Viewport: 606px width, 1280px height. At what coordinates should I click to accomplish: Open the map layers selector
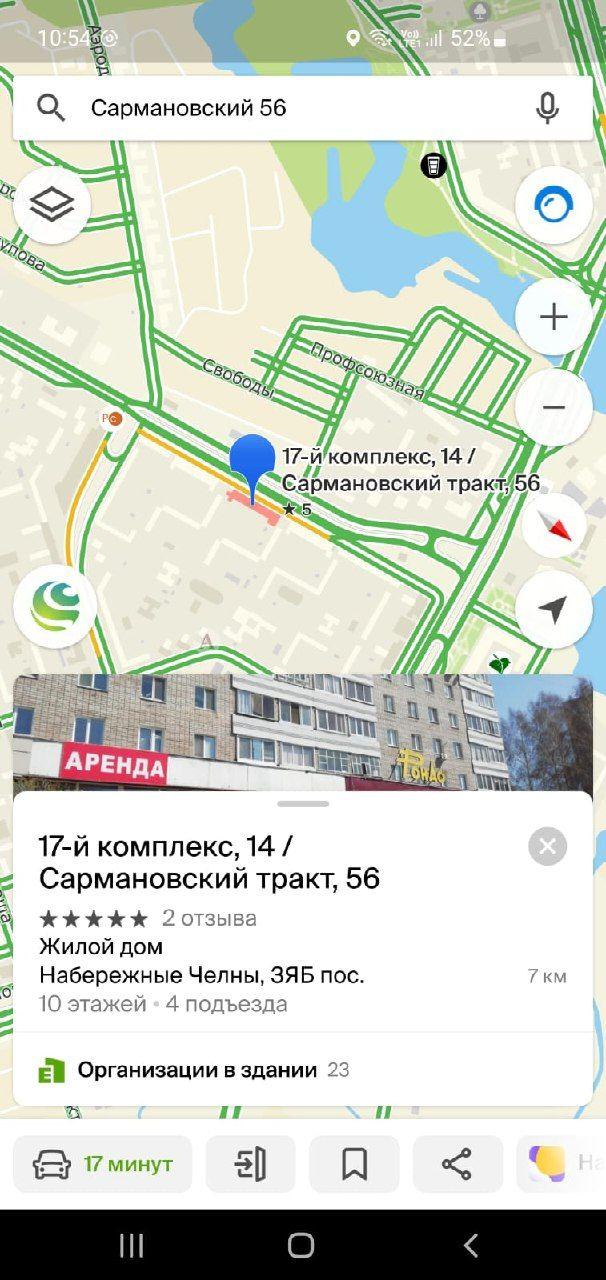pos(52,205)
